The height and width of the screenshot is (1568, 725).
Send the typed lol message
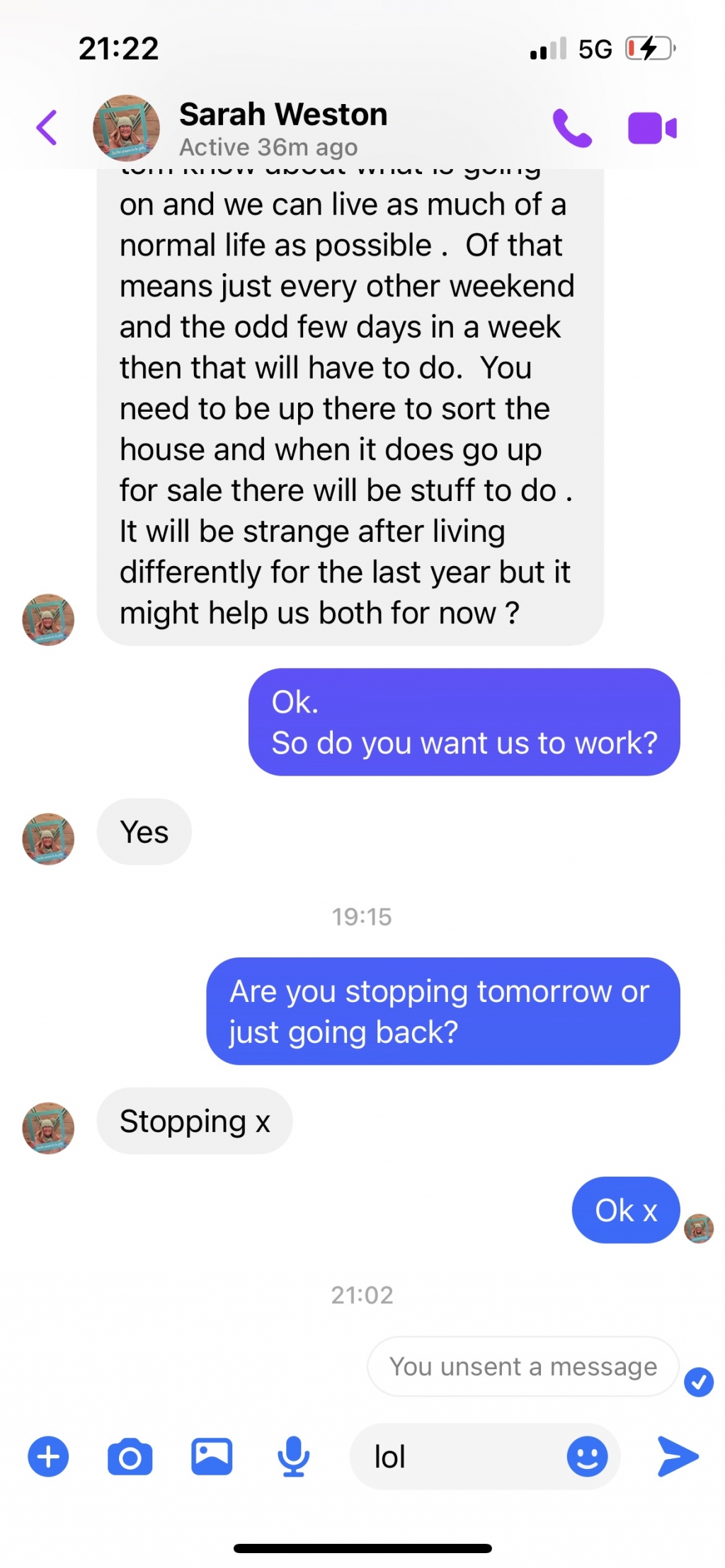click(678, 1457)
